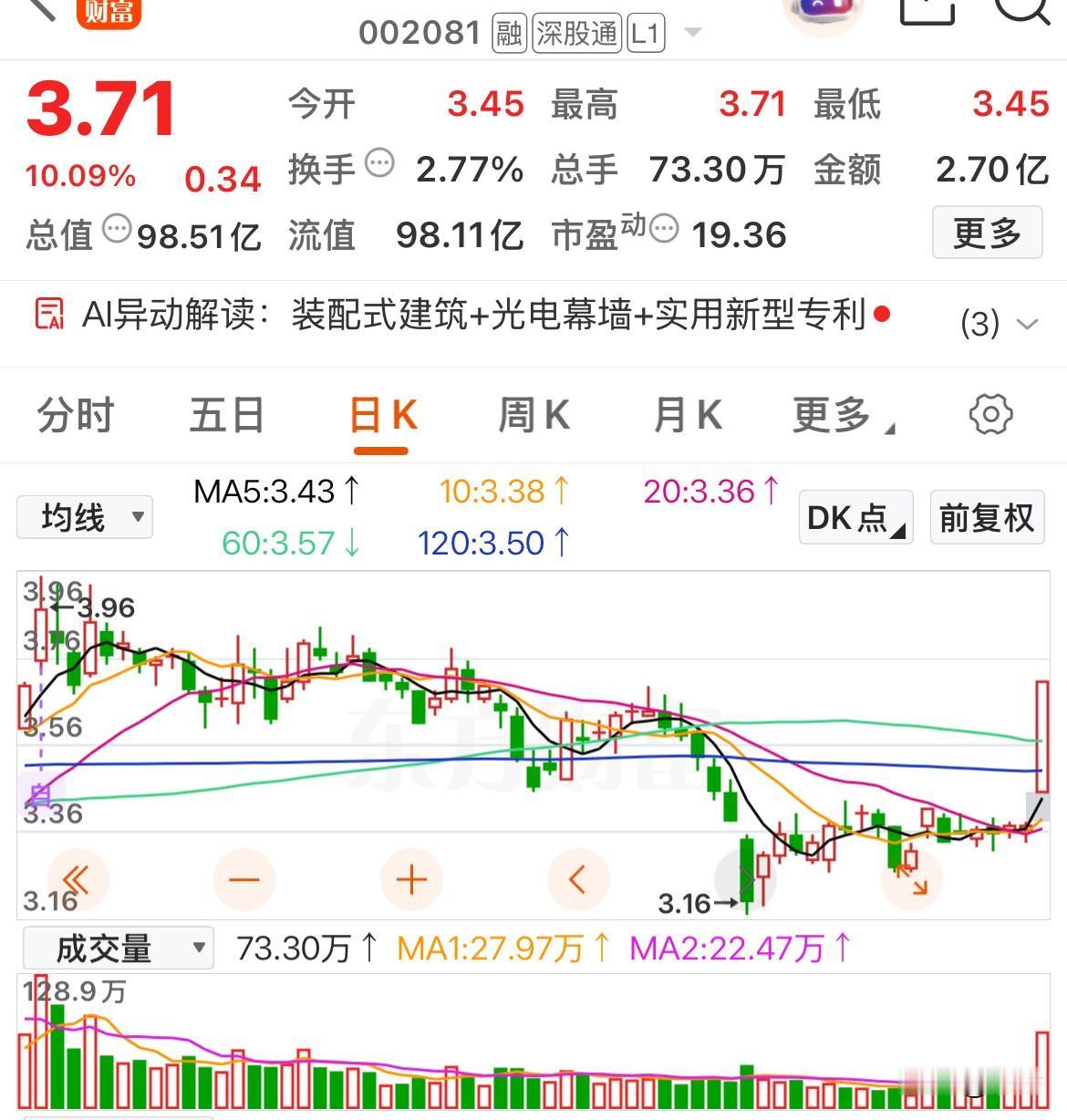
Task: Switch to the 周K weekly chart tab
Action: point(533,415)
